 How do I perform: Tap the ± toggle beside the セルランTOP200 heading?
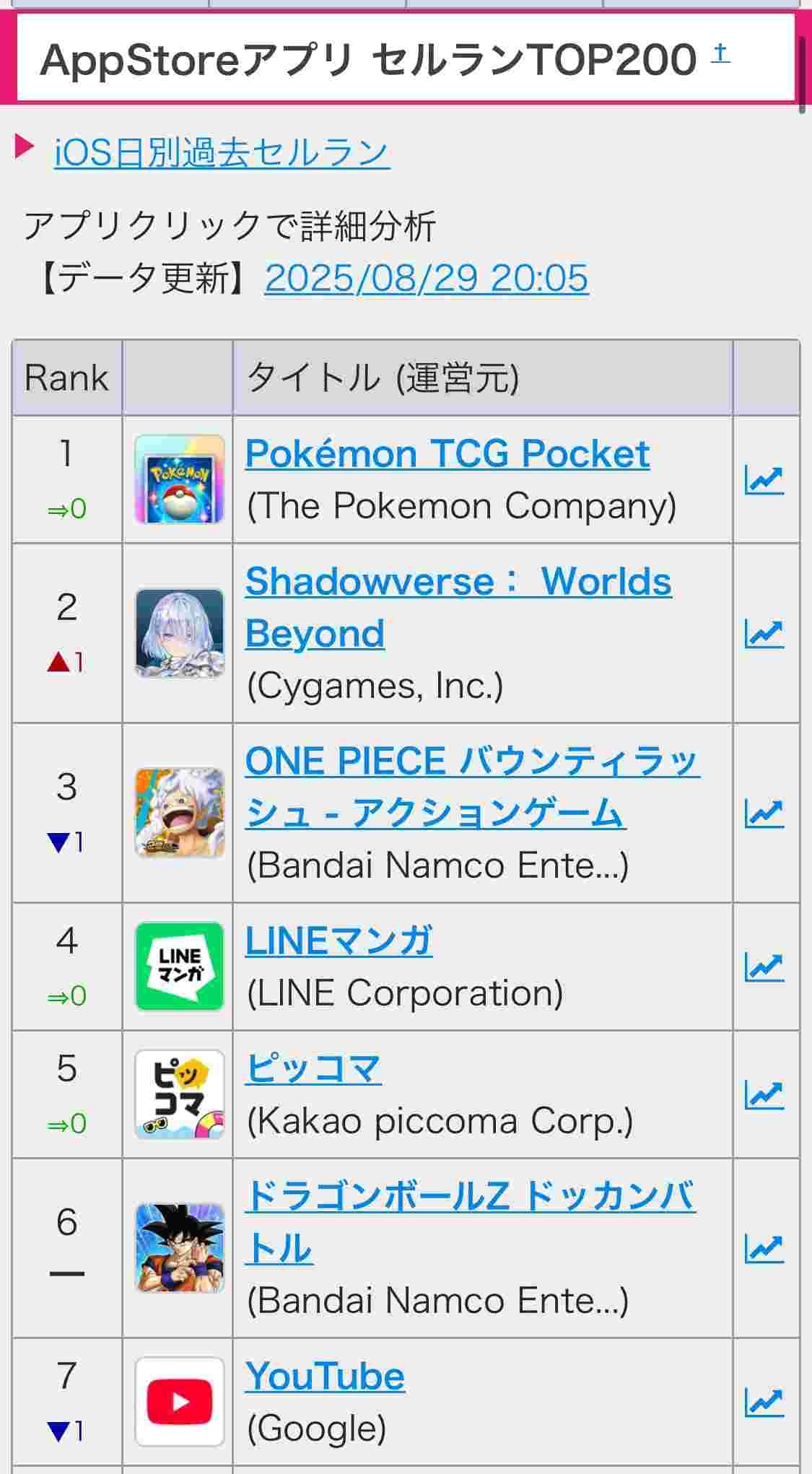(x=720, y=54)
